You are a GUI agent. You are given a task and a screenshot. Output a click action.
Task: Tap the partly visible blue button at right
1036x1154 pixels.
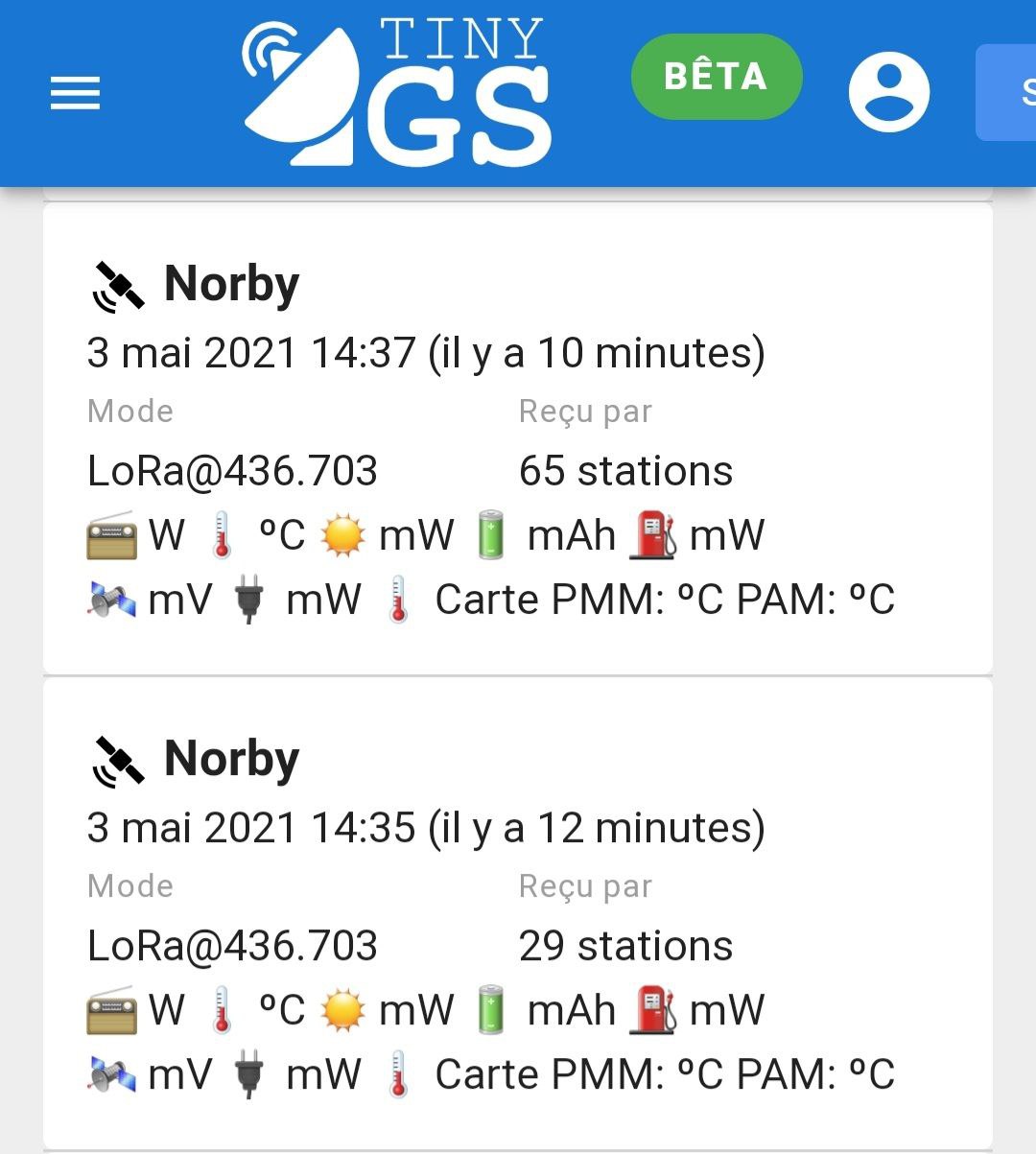coord(1009,93)
